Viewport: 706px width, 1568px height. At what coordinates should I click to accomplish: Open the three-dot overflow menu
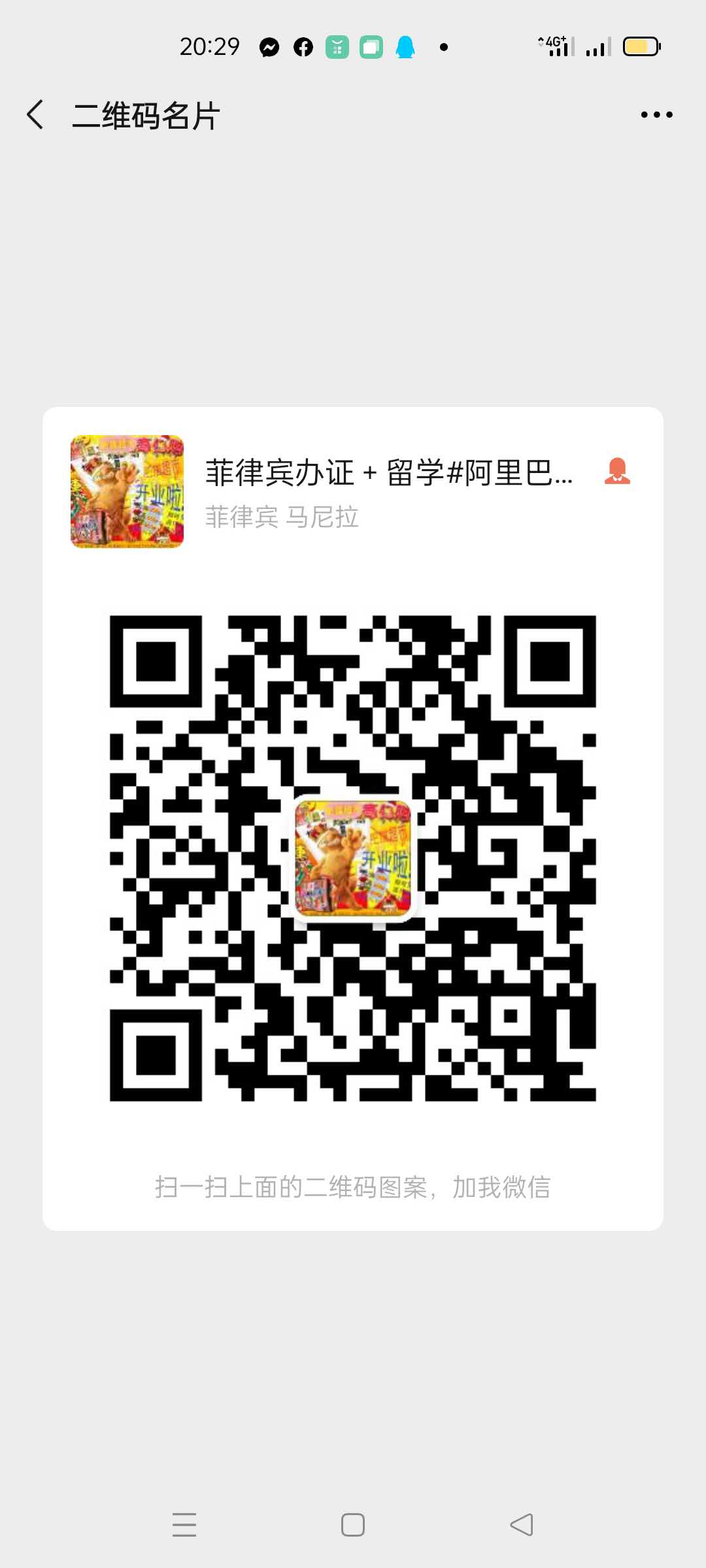pos(656,115)
